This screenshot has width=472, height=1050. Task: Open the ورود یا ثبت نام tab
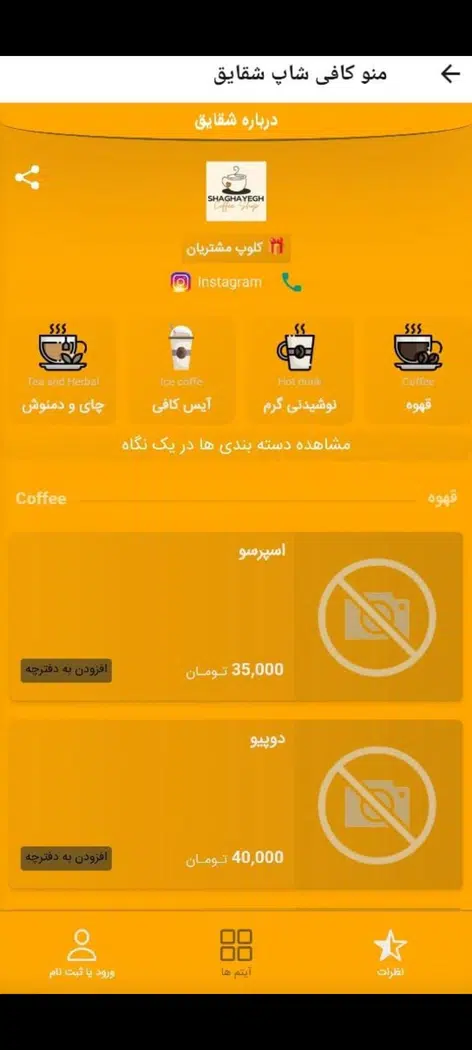[82, 954]
